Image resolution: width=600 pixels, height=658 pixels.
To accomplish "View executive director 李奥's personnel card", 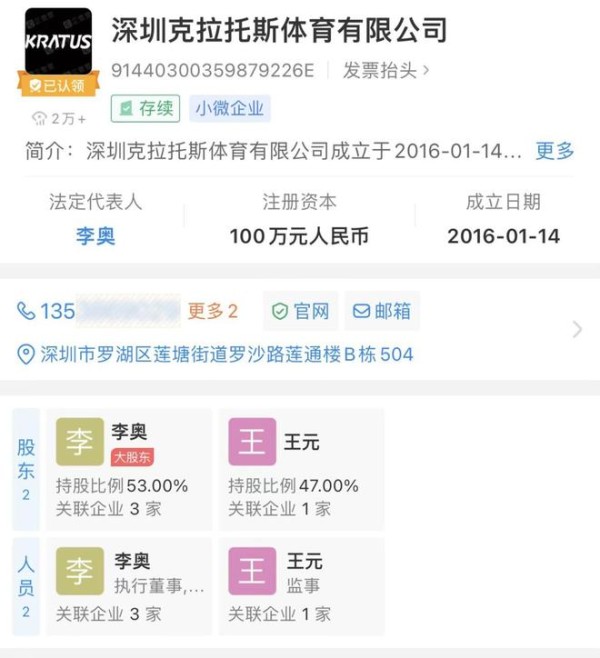I will click(129, 587).
